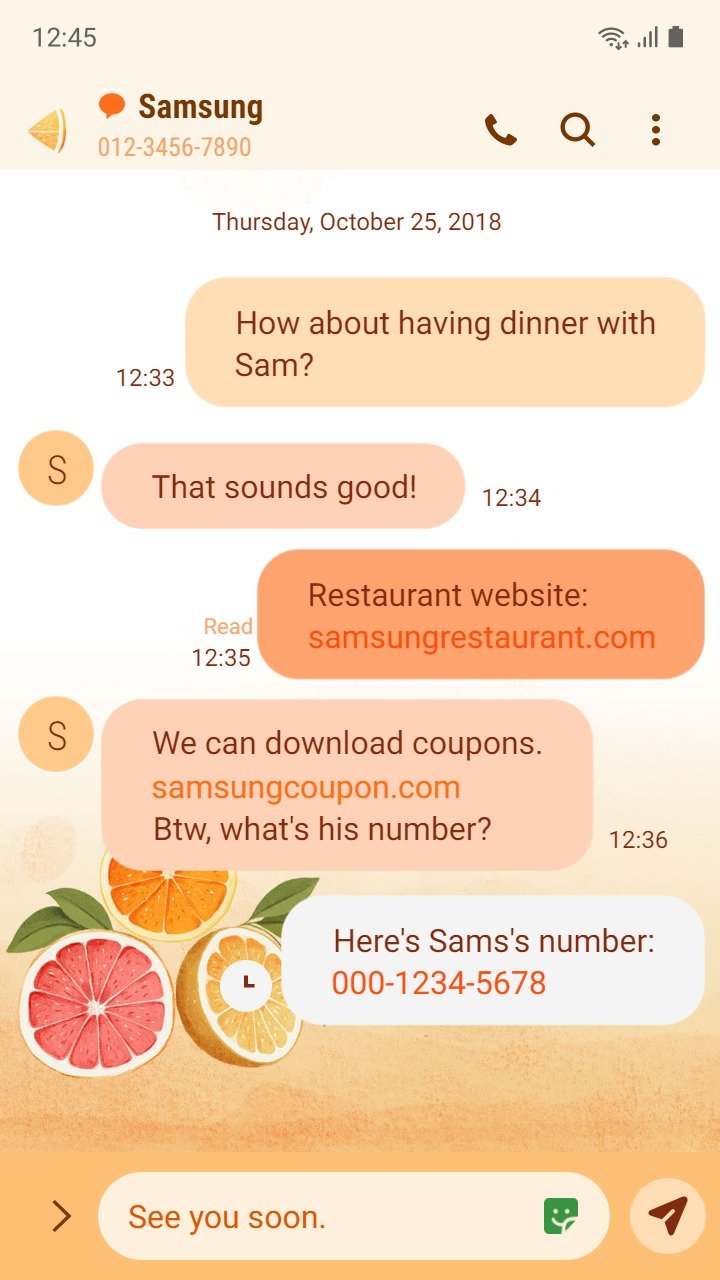
Task: Expand attachment options with the arrow
Action: pyautogui.click(x=62, y=1216)
